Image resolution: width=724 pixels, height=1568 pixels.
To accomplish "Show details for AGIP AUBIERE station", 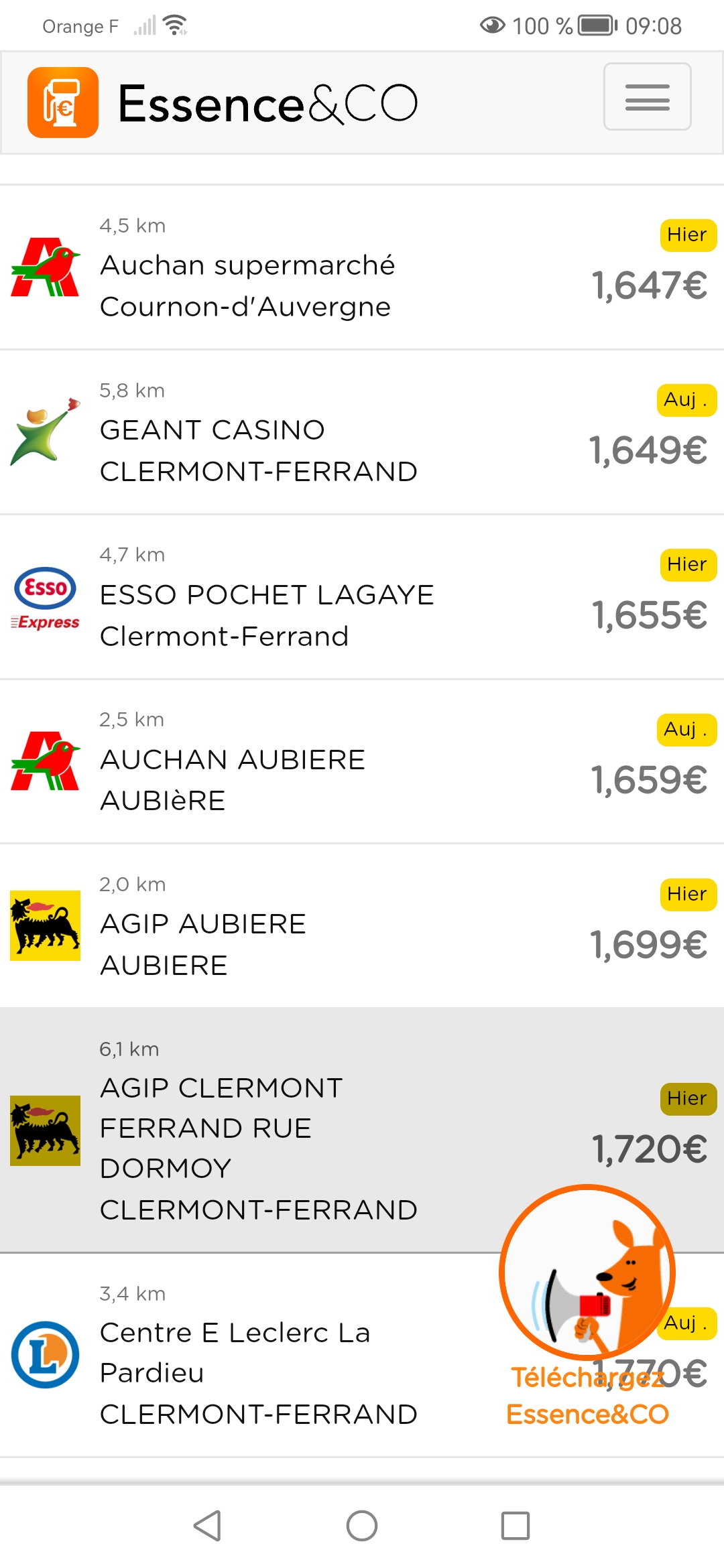I will point(202,945).
